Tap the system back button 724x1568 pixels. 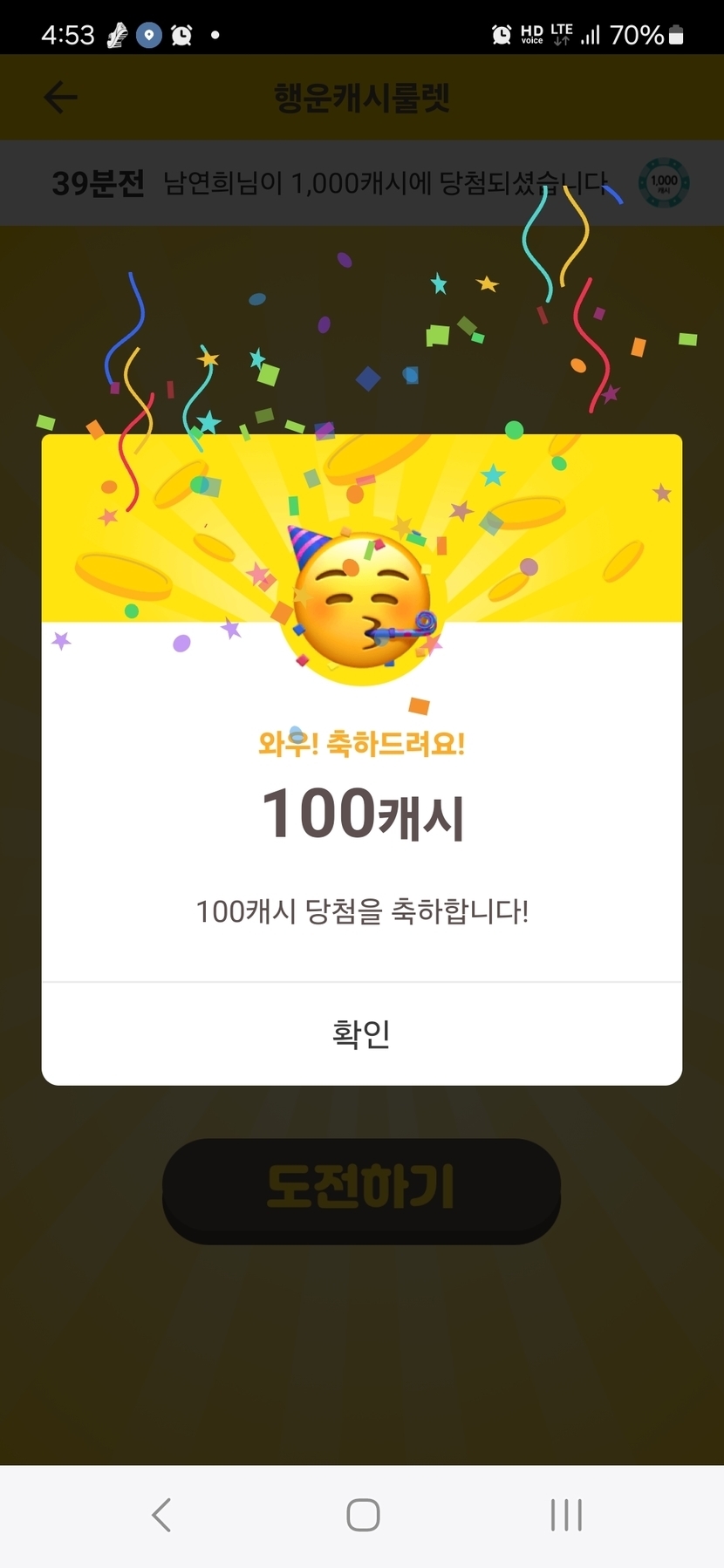tap(161, 1515)
